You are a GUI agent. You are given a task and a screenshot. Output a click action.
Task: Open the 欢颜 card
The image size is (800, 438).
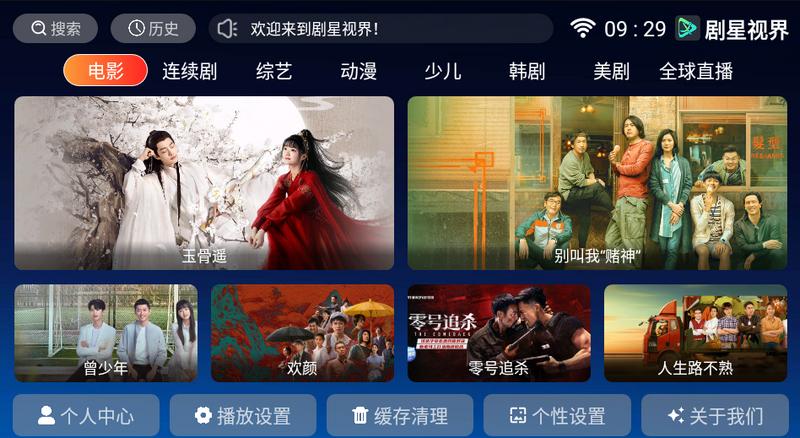pos(302,333)
